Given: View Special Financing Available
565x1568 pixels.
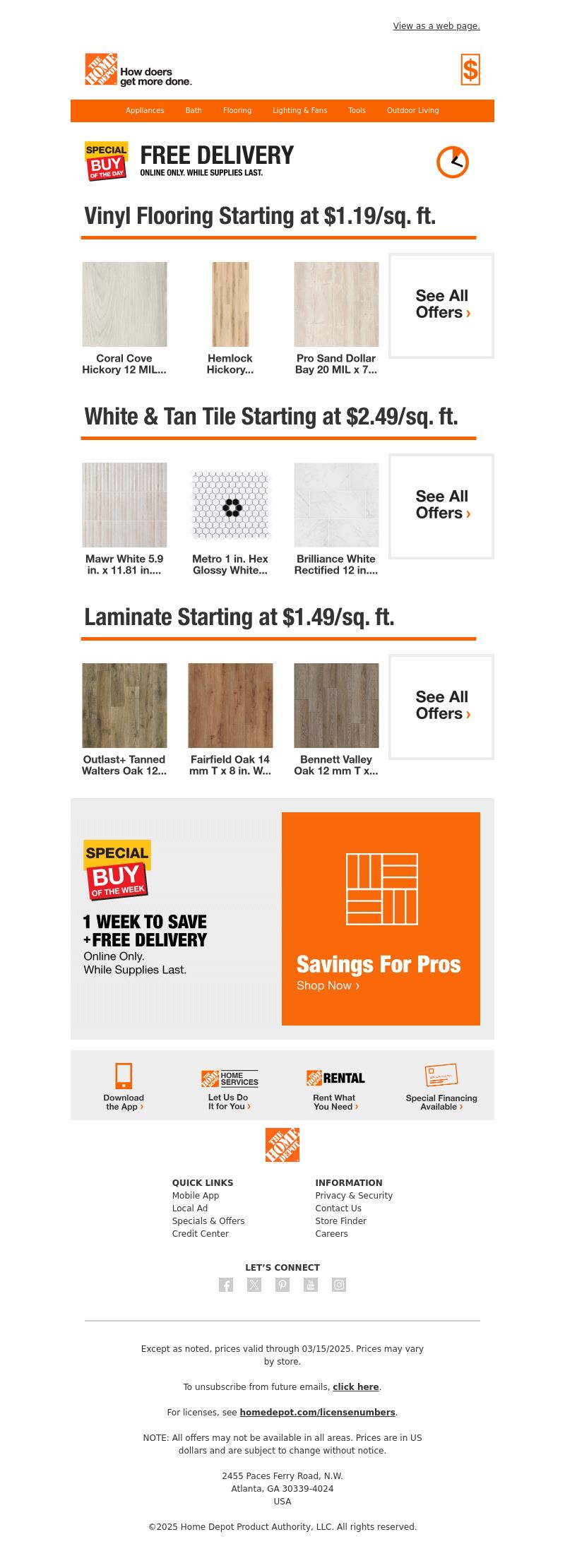Looking at the screenshot, I should [x=441, y=1088].
